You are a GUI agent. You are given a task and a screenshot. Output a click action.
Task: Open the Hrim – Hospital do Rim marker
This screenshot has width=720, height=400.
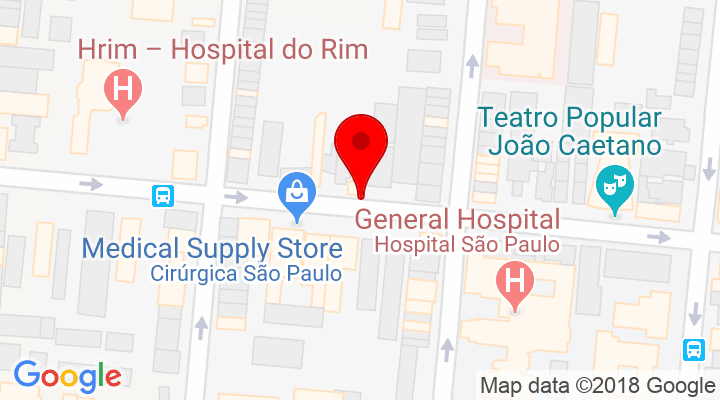pyautogui.click(x=122, y=90)
